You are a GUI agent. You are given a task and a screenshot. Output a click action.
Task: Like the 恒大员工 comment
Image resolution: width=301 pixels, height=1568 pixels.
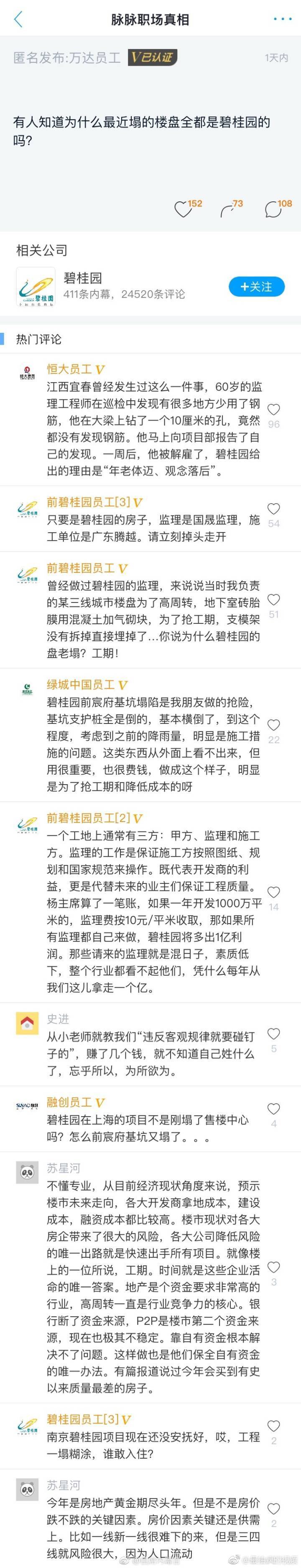coord(274,409)
